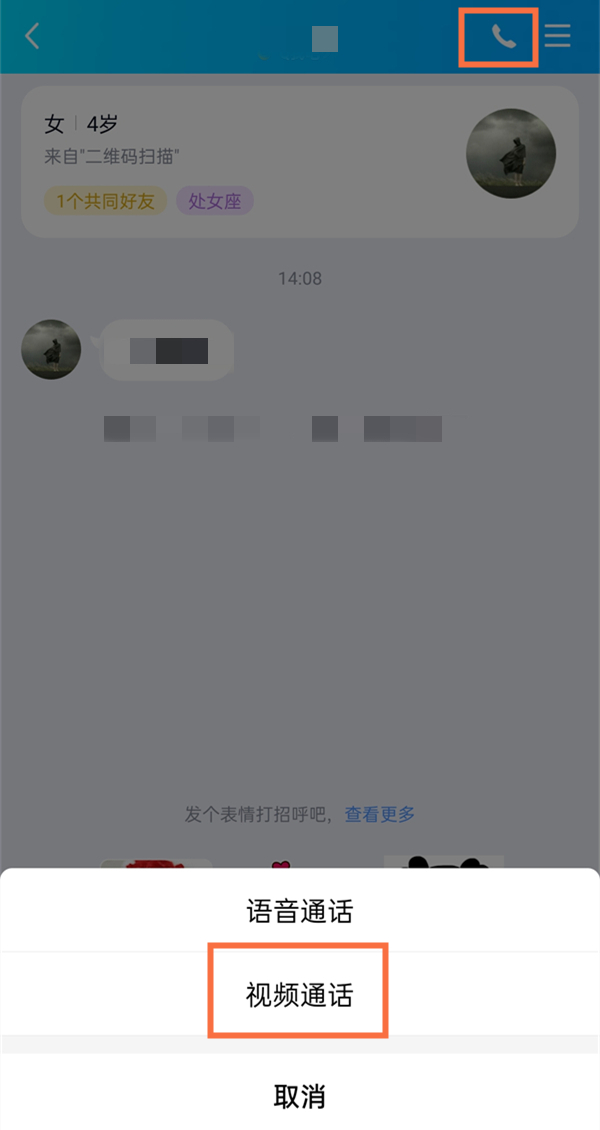
Task: Open the chat settings menu icon
Action: [557, 37]
